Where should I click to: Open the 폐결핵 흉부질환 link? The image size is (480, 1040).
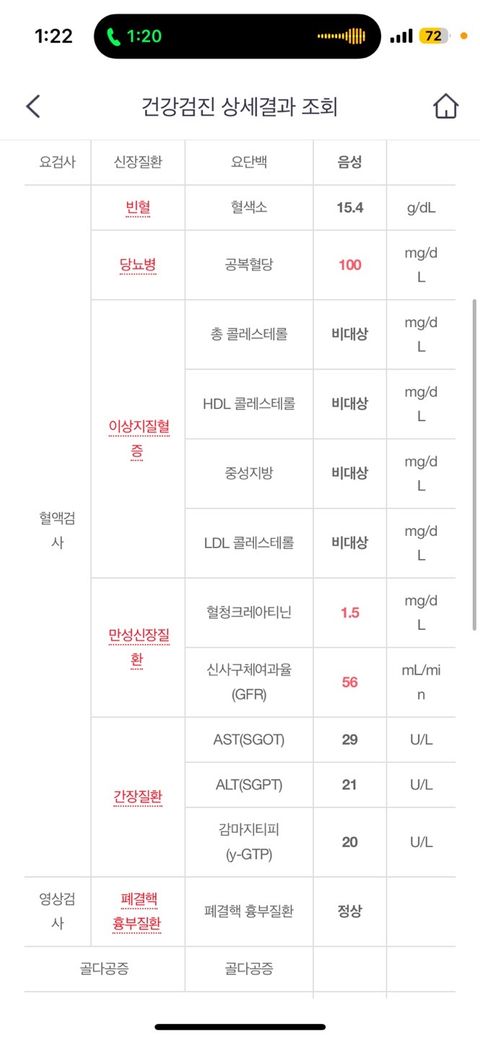coord(138,911)
